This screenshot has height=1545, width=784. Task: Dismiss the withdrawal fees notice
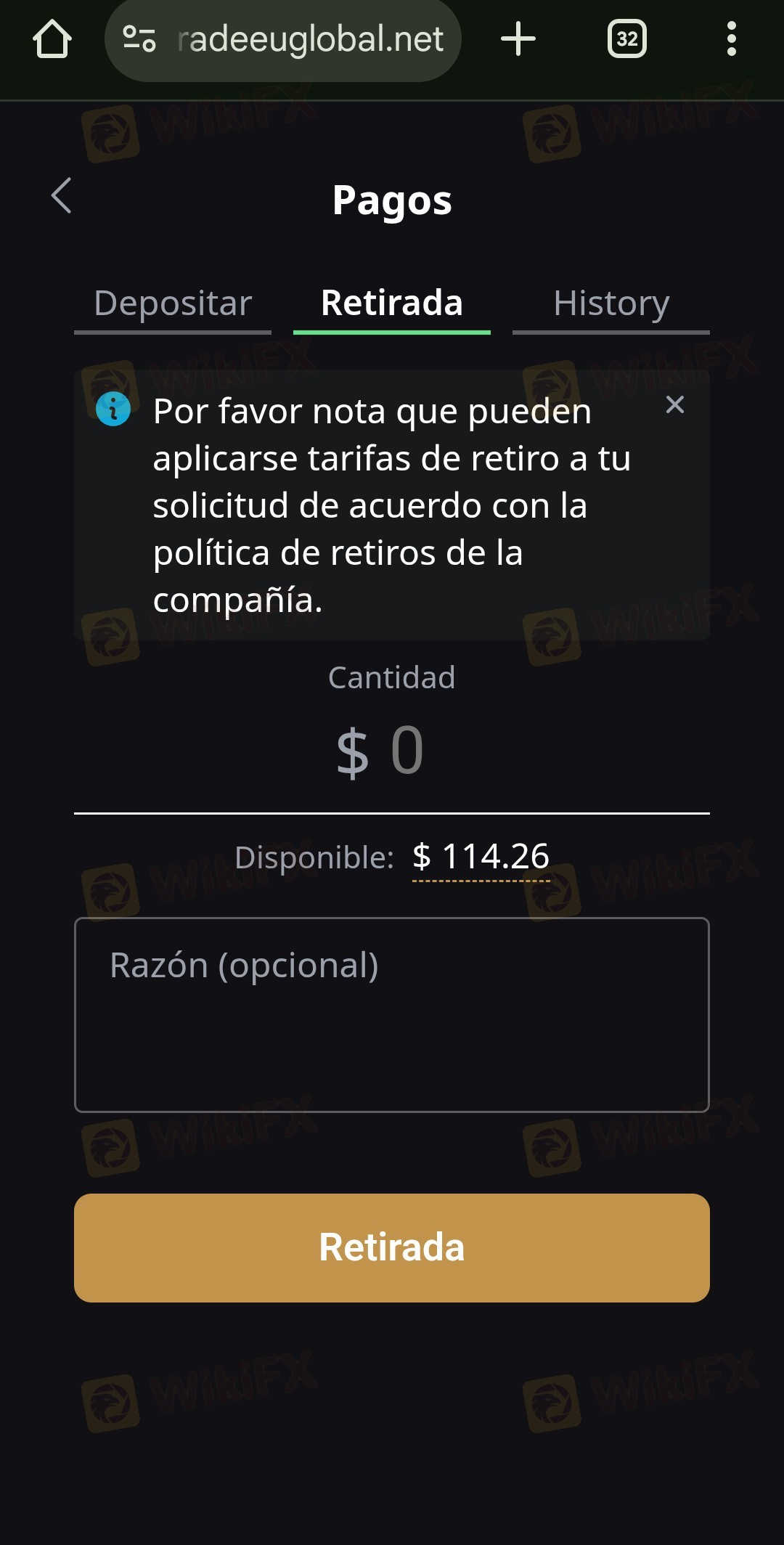675,405
